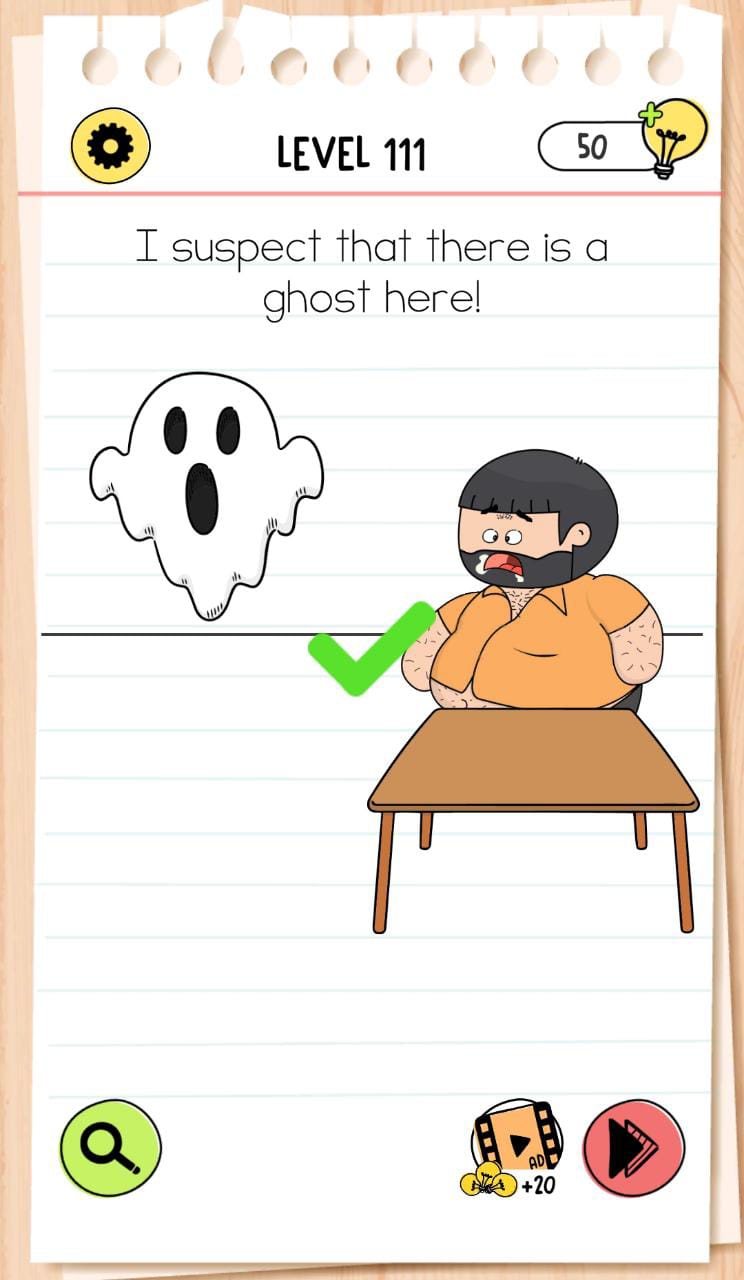Tap the white ghost
This screenshot has height=1280, width=744.
[206, 490]
